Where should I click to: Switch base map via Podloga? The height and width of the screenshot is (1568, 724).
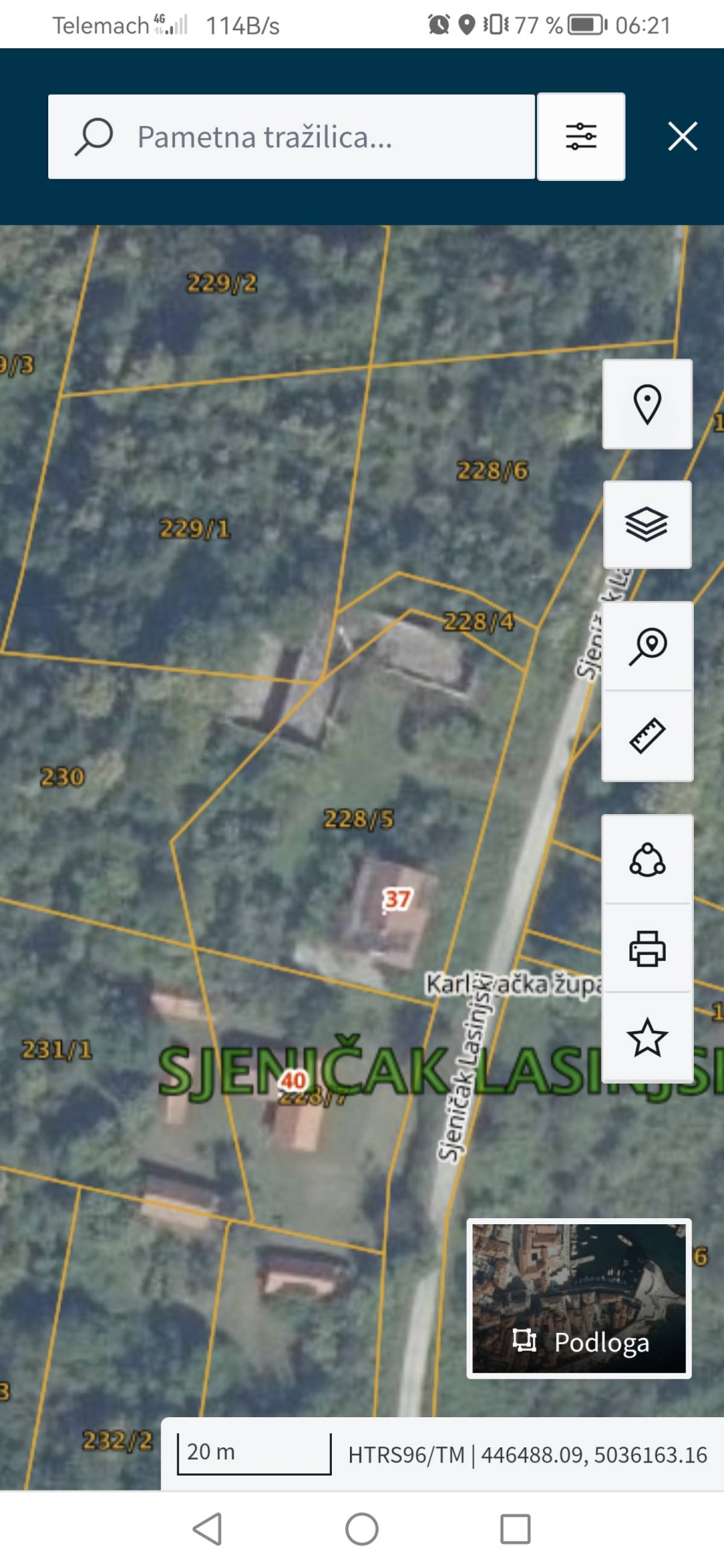coord(579,1298)
